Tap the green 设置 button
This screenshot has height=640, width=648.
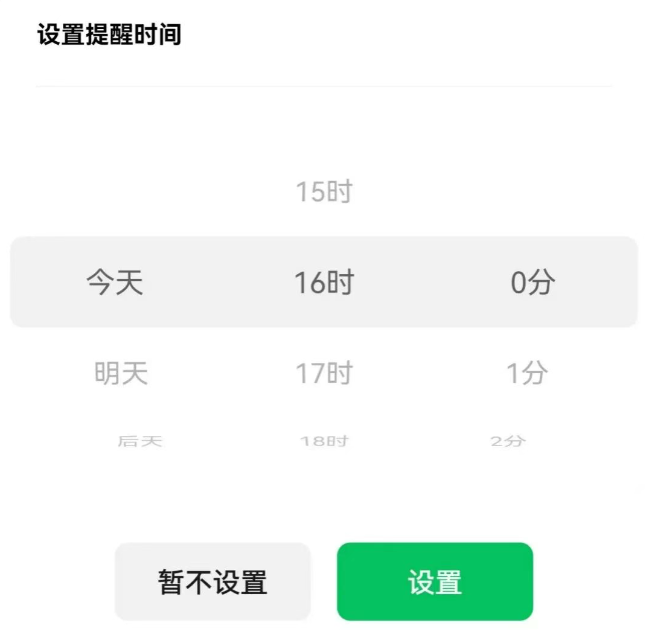[435, 582]
